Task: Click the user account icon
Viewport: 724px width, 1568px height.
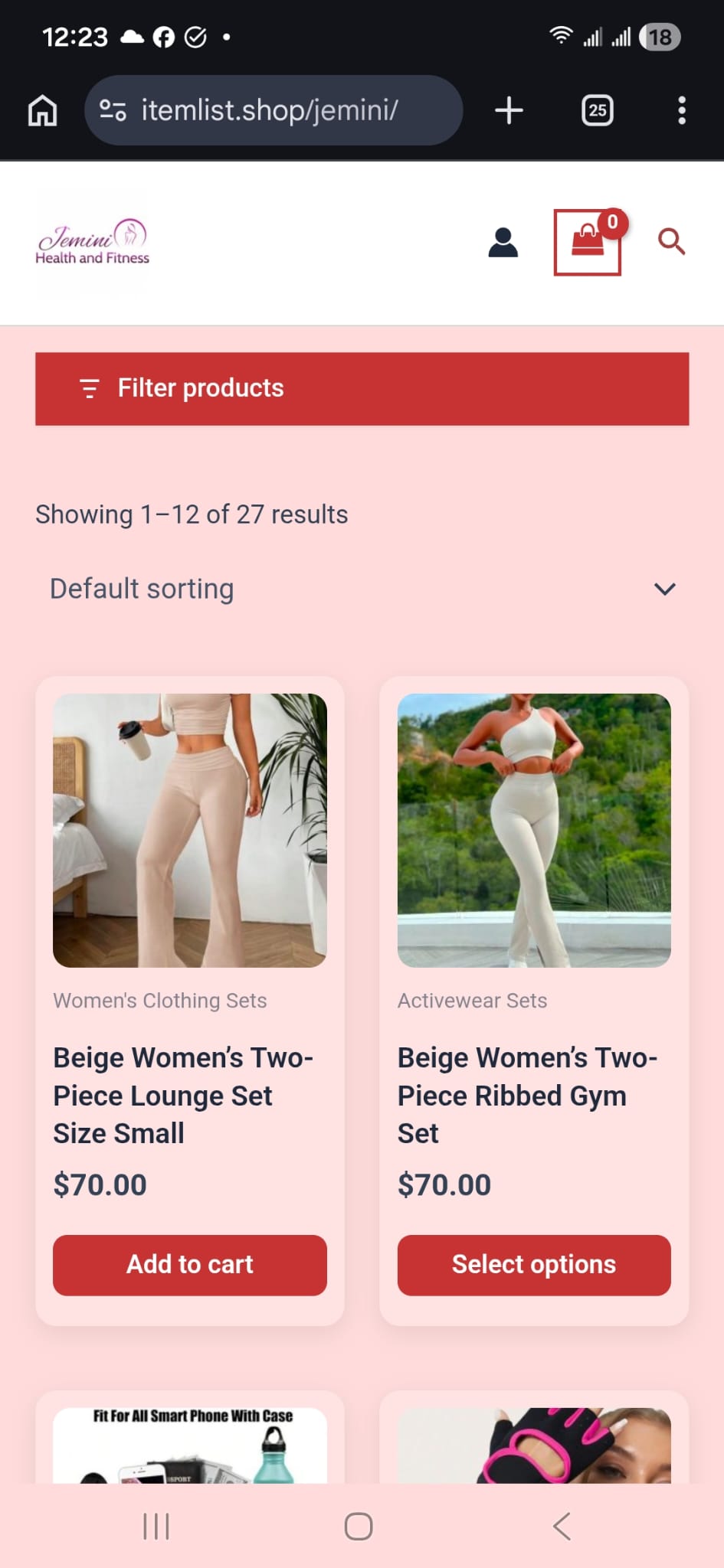Action: point(503,243)
